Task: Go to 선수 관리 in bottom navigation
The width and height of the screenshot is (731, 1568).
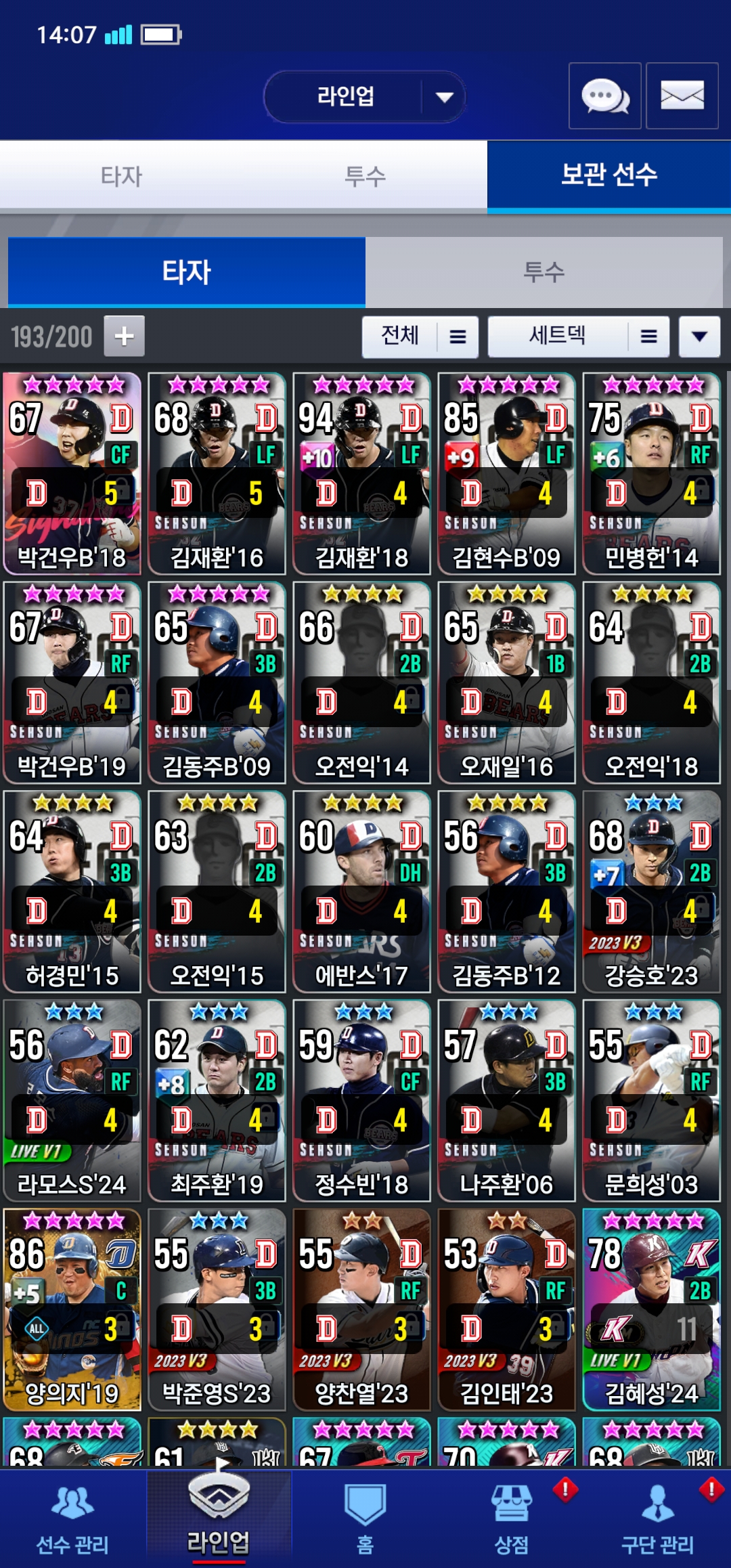Action: (72, 1519)
